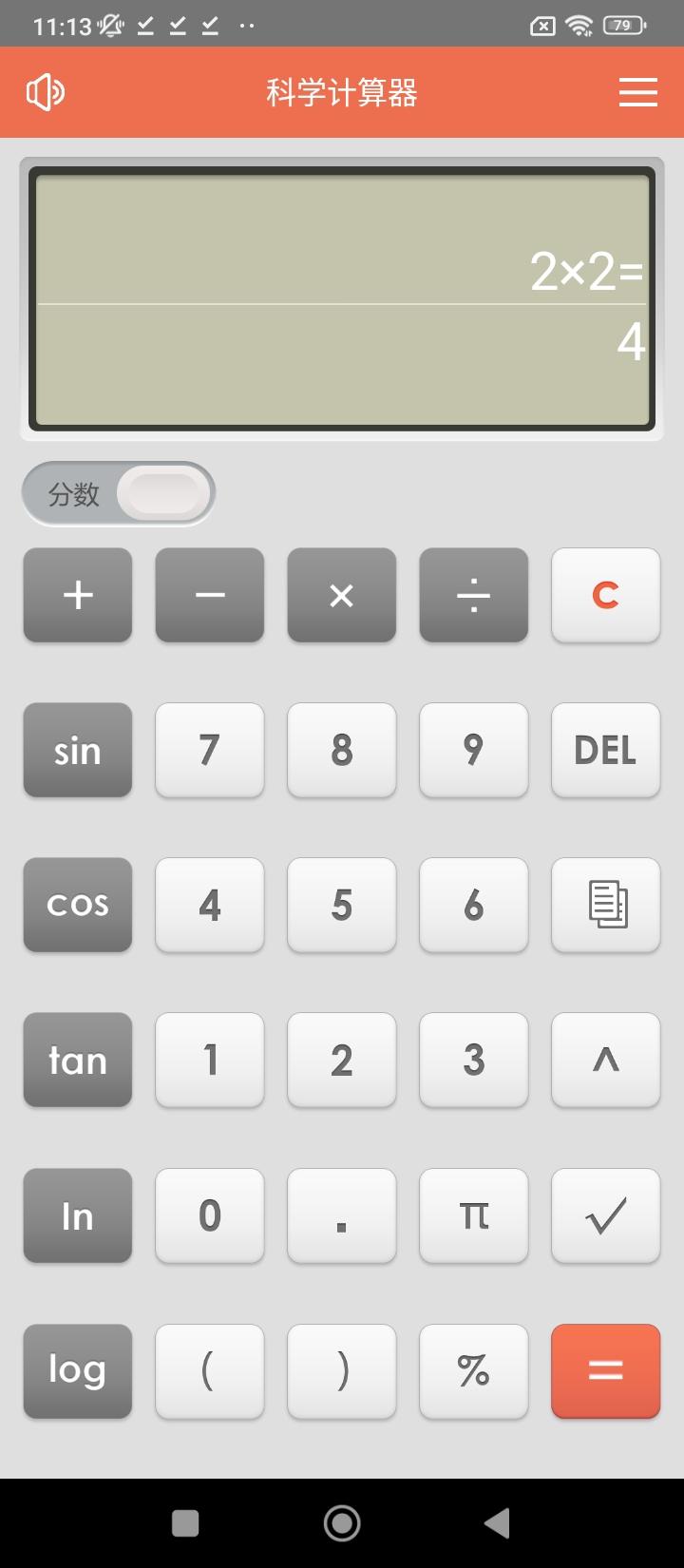The height and width of the screenshot is (1568, 684).
Task: Tap the percent key
Action: click(473, 1371)
